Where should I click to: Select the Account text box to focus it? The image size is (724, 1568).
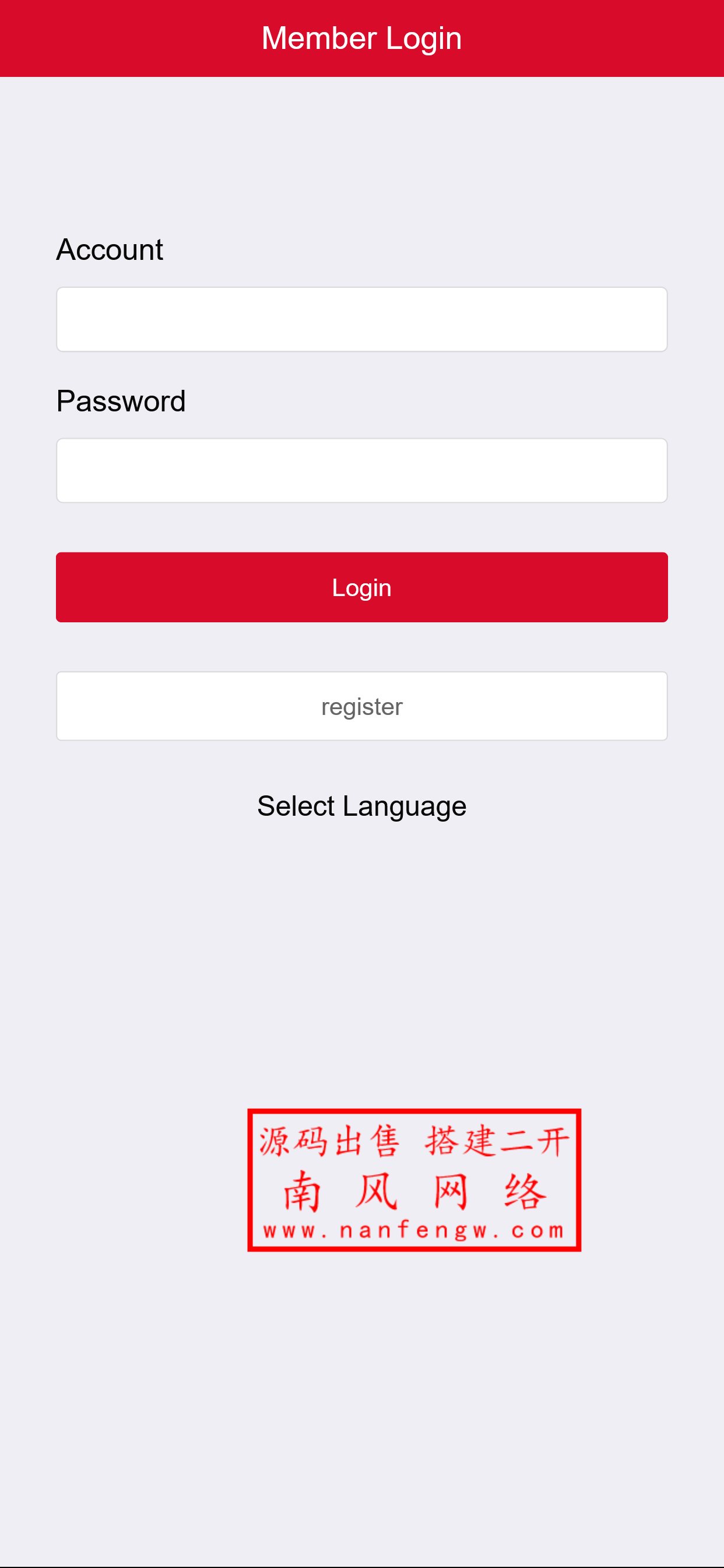(361, 319)
